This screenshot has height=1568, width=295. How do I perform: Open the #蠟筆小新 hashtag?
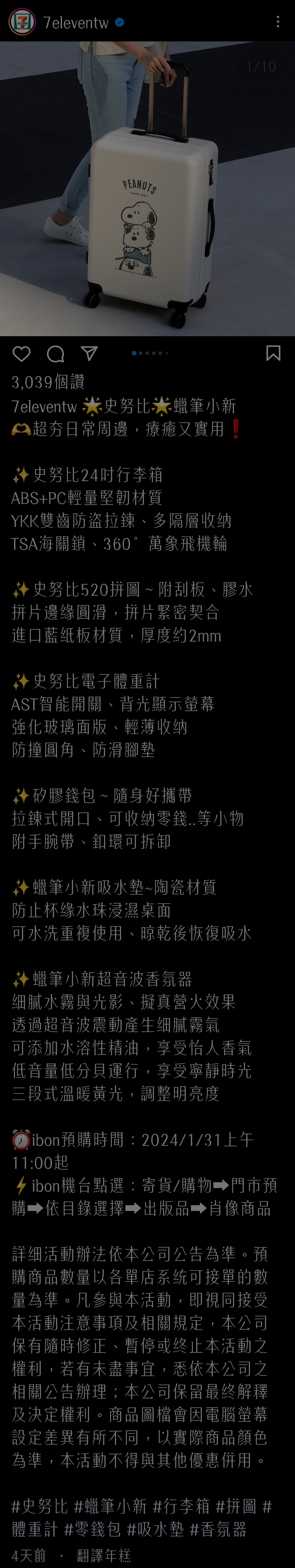point(110,1506)
